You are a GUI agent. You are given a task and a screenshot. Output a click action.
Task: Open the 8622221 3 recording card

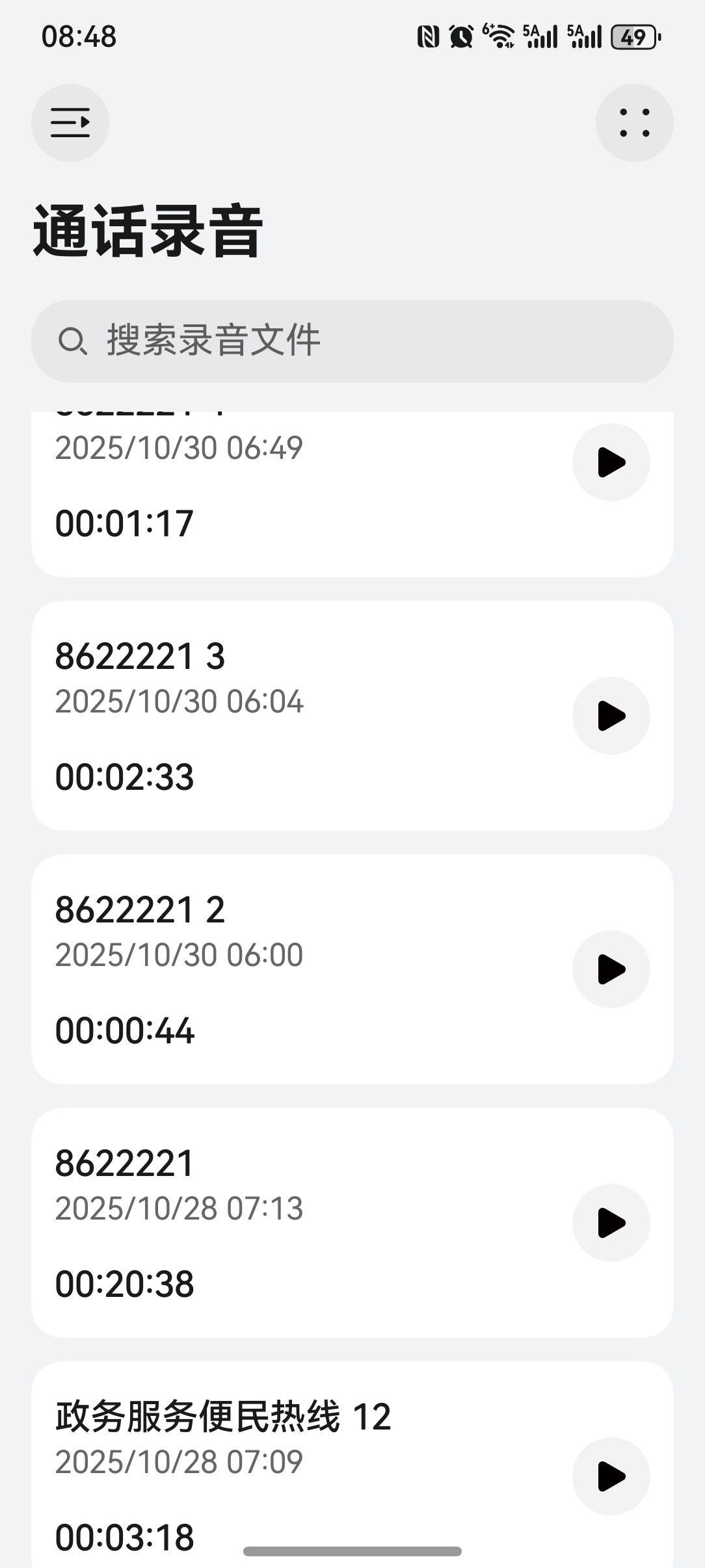click(x=293, y=716)
